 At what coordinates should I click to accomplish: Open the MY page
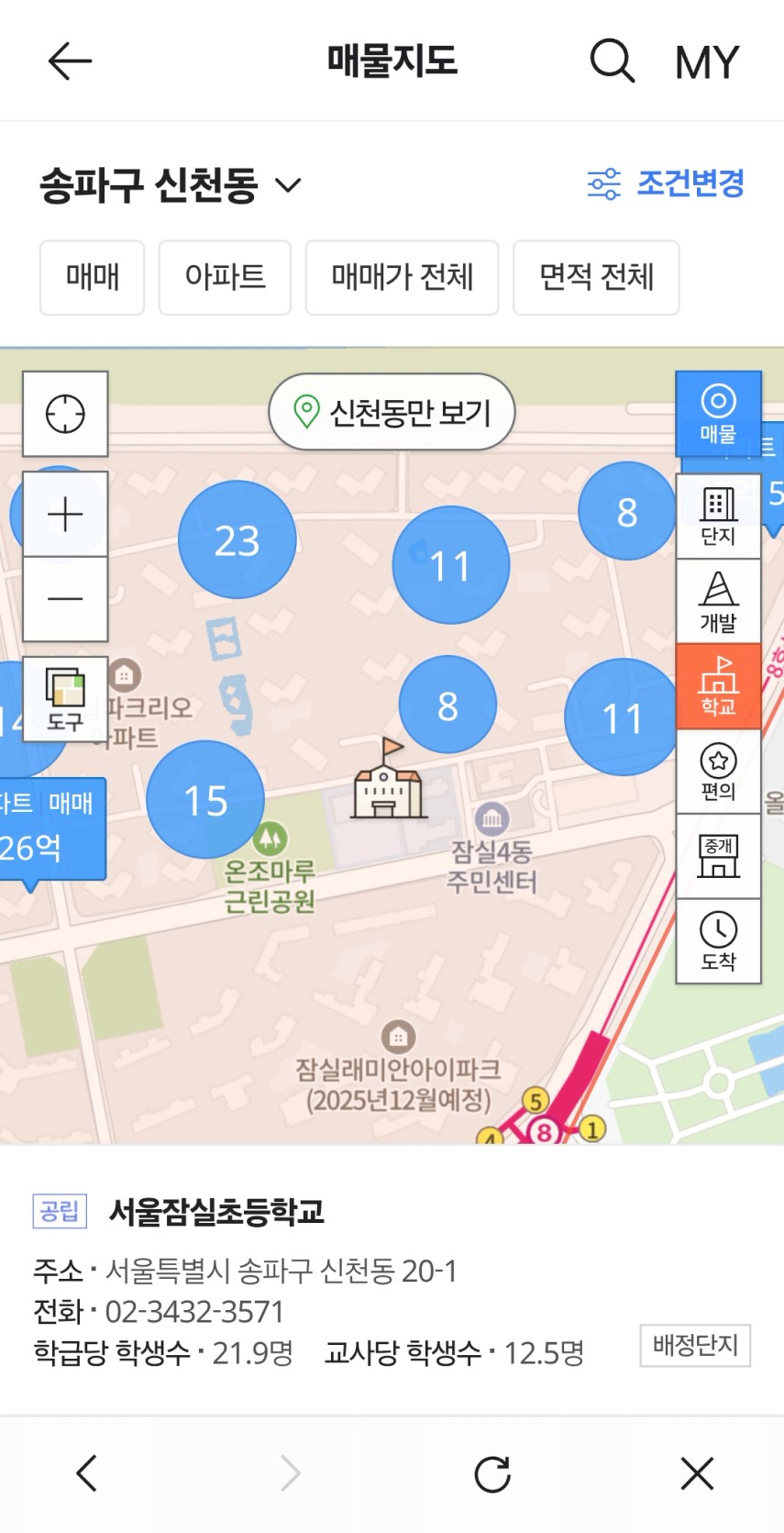pos(706,63)
